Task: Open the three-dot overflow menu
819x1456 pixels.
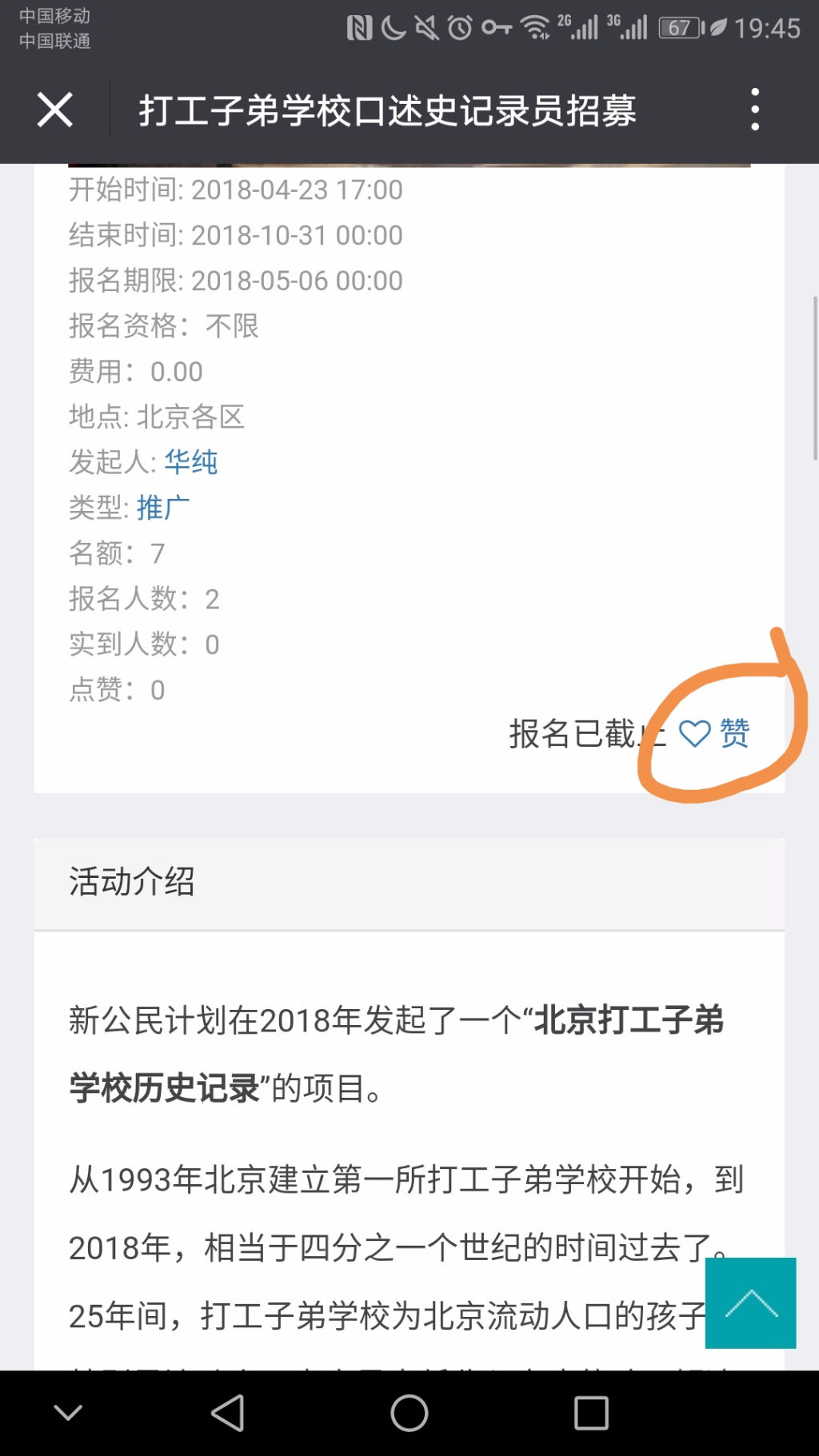Action: pos(754,110)
